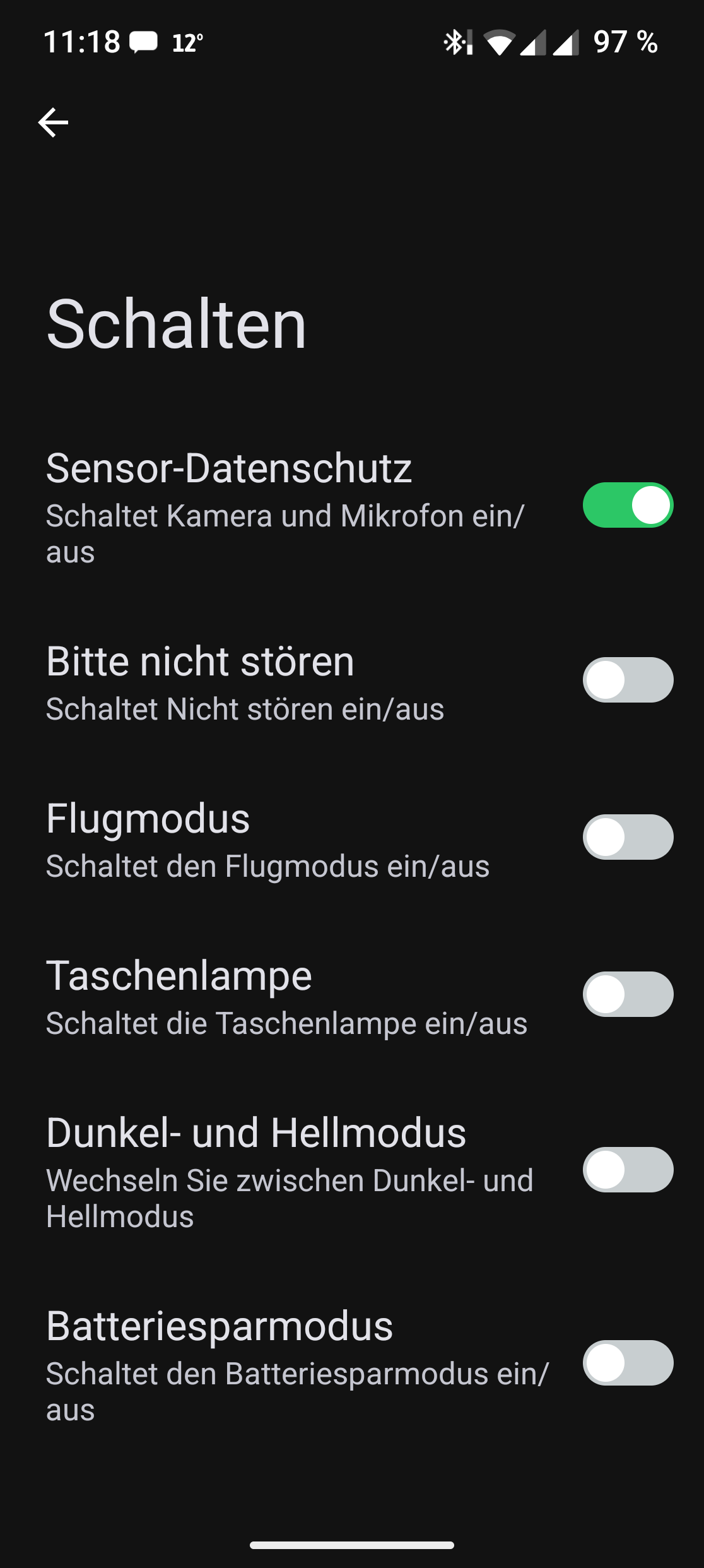704x1568 pixels.
Task: Switch on the Taschenlampe toggle
Action: (x=628, y=994)
